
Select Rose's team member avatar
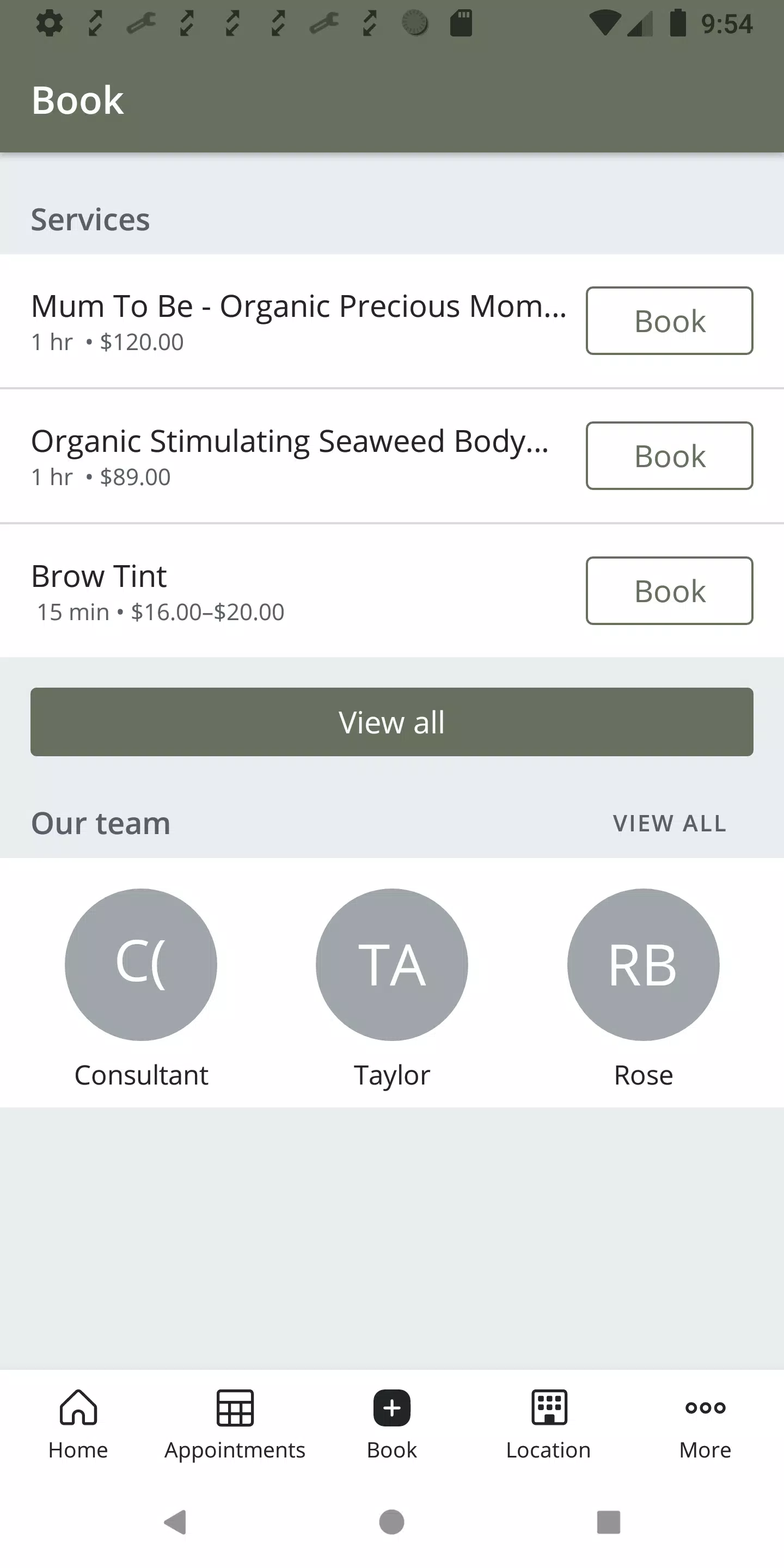tap(644, 964)
